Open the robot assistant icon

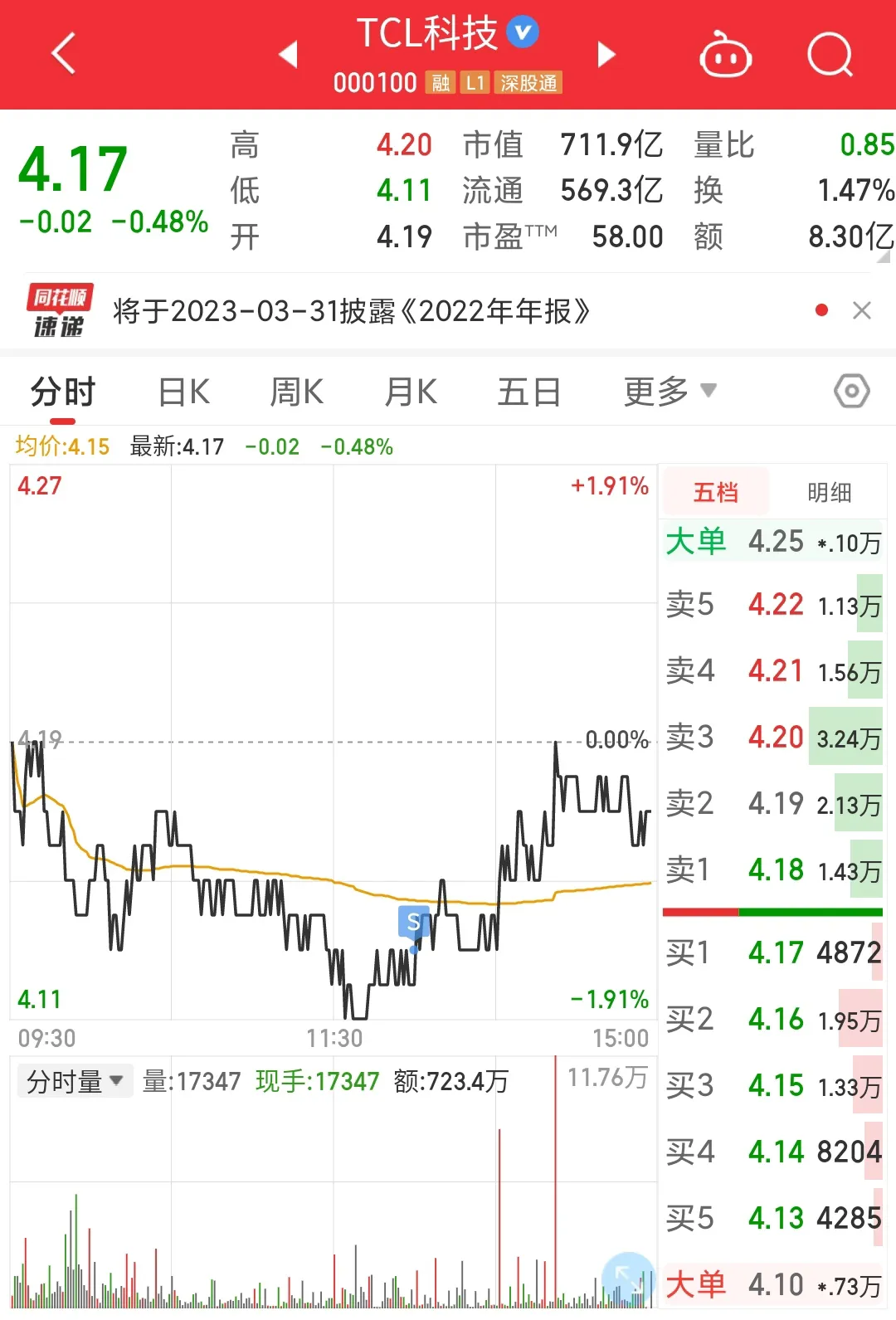(725, 55)
